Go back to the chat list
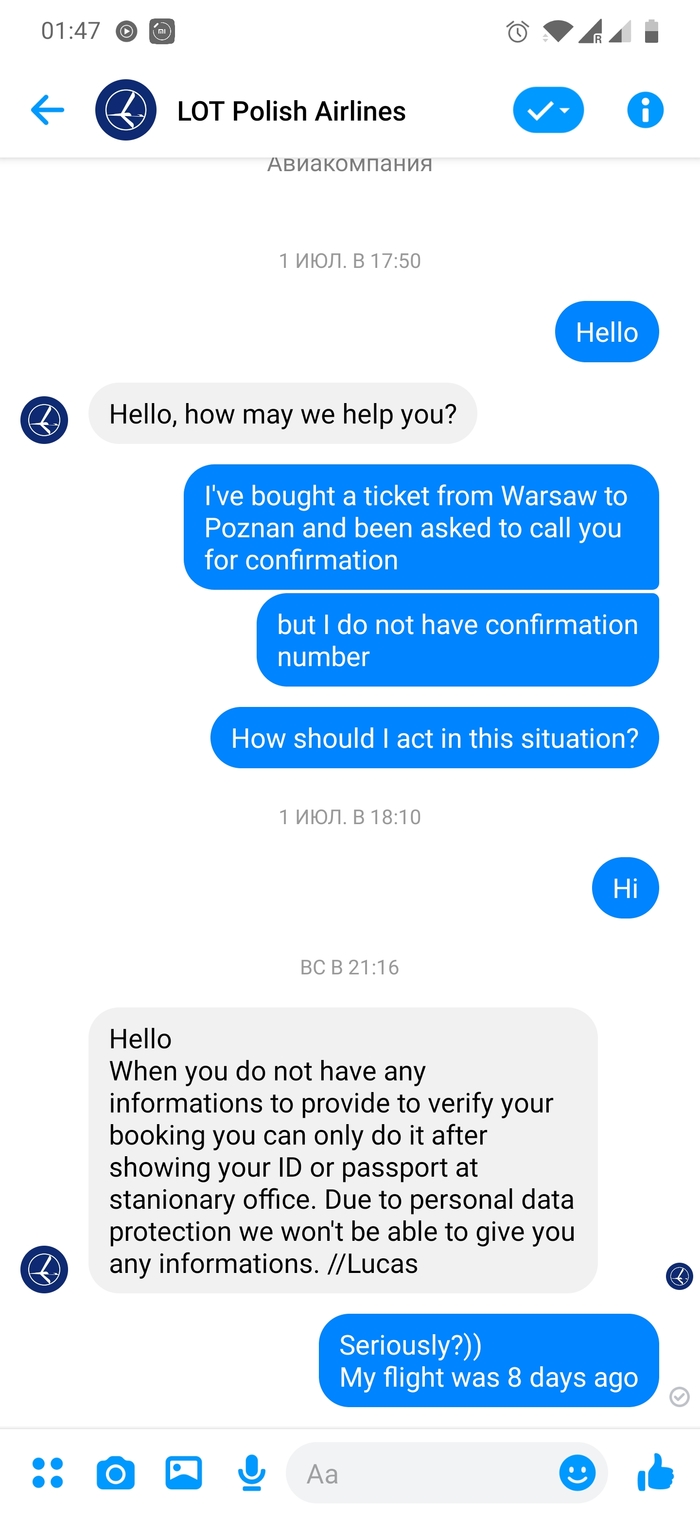The image size is (700, 1517). [x=47, y=111]
